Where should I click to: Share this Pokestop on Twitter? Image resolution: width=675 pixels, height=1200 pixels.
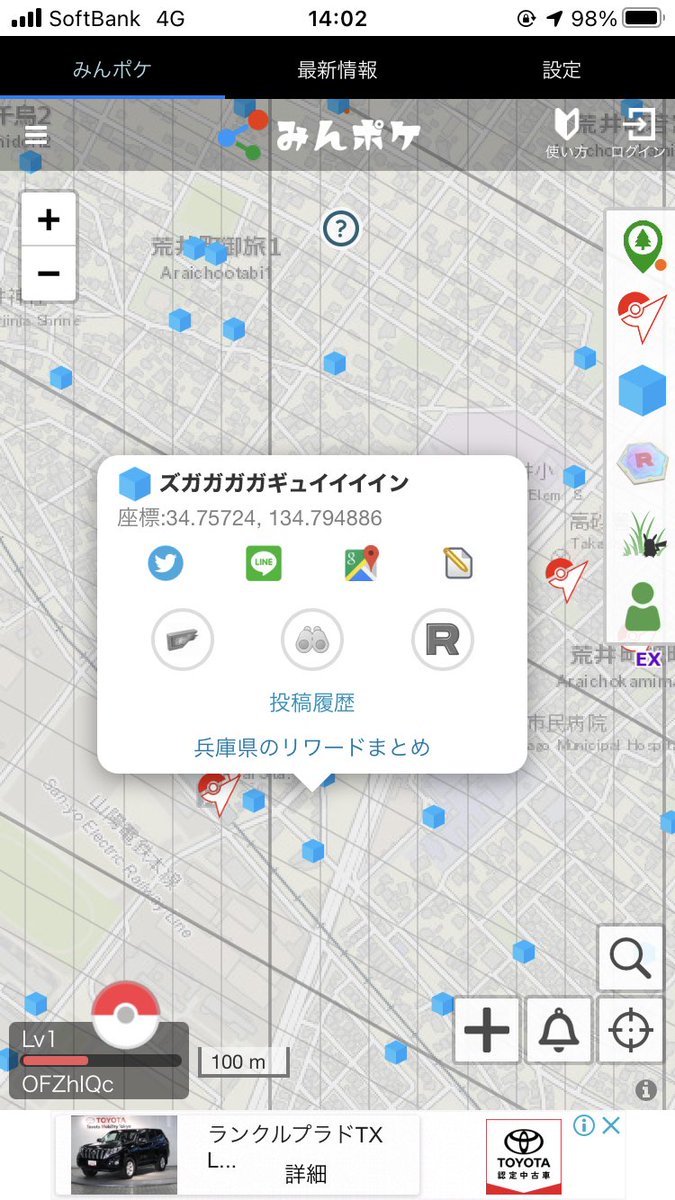tap(166, 563)
